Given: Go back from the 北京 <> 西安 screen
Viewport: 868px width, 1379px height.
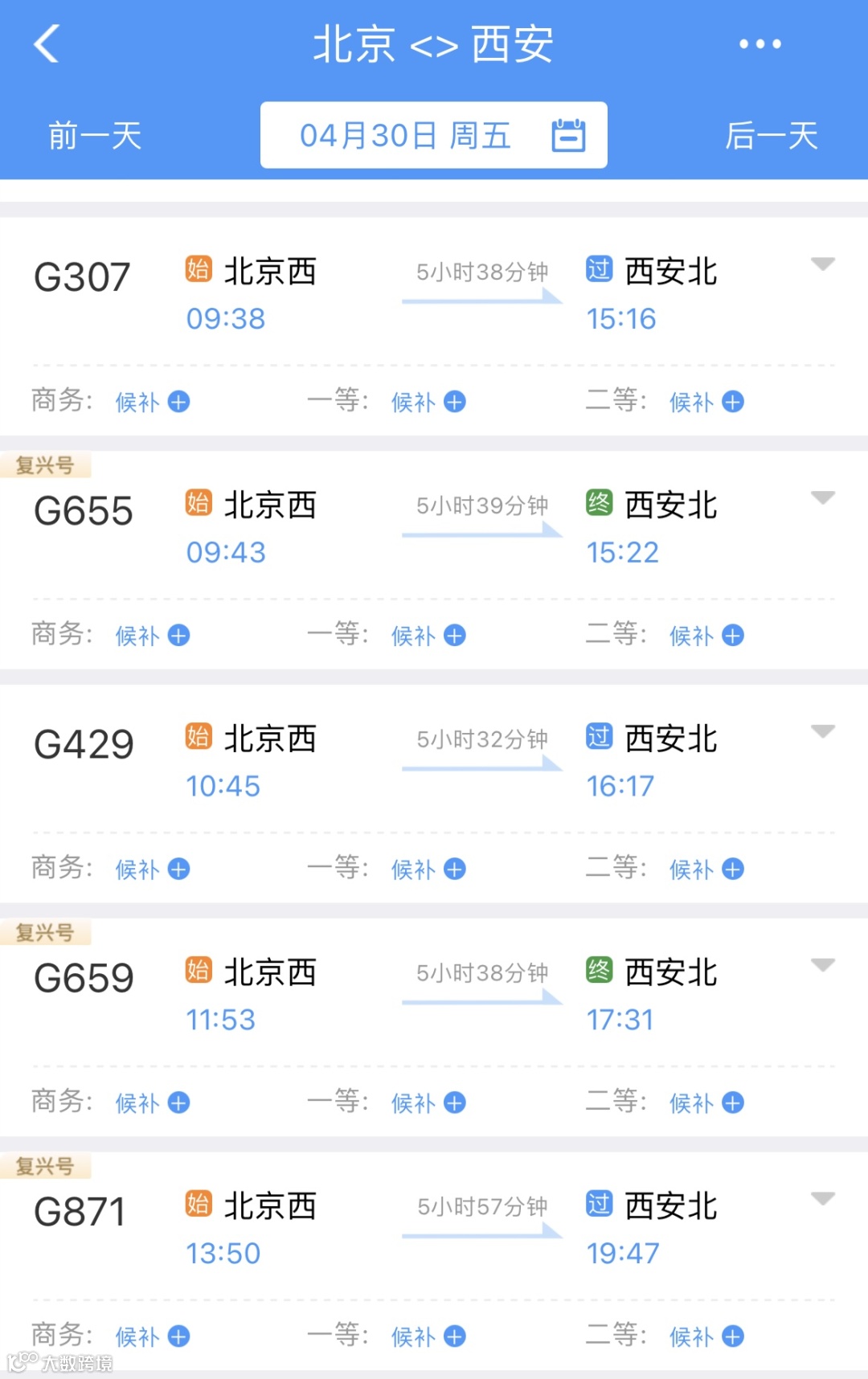Looking at the screenshot, I should click(47, 43).
